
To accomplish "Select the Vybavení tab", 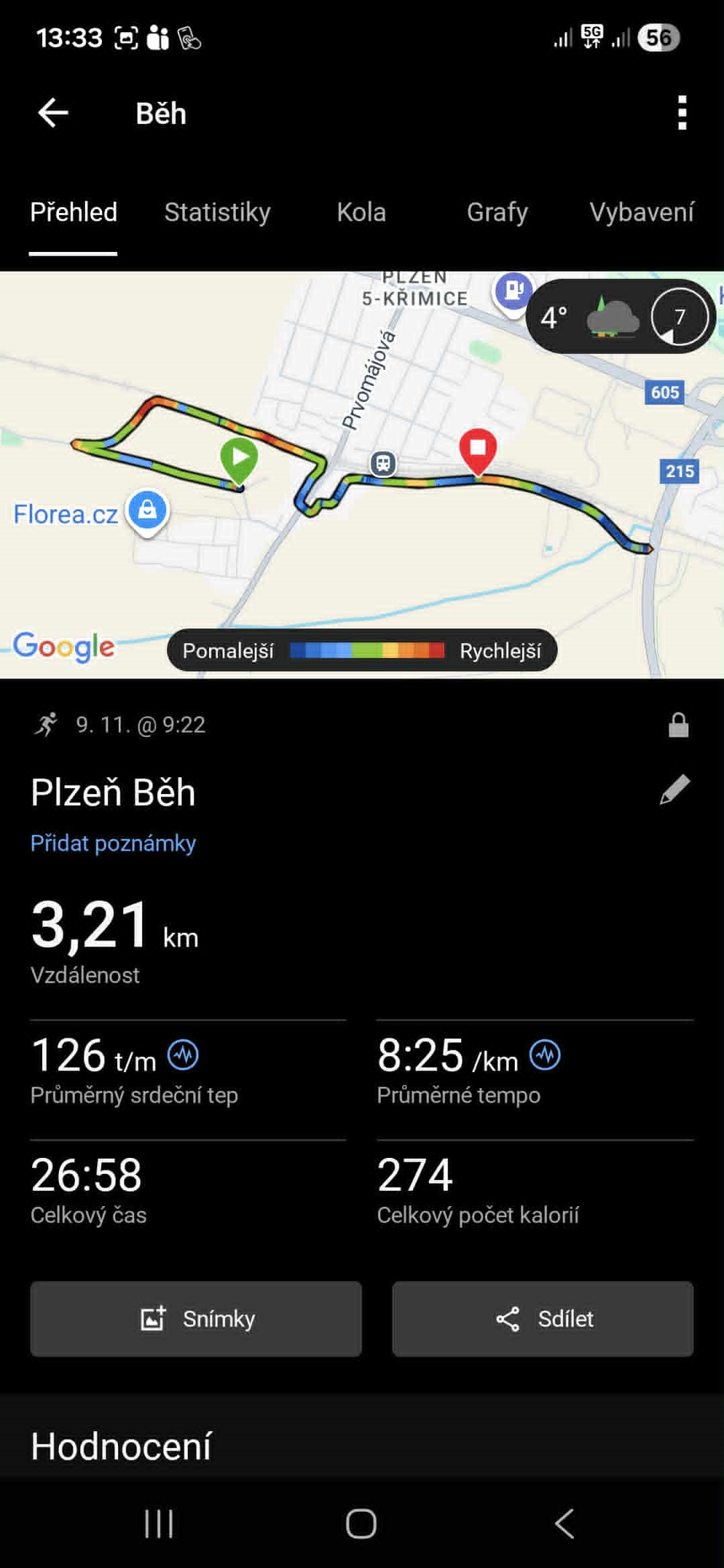I will [x=642, y=212].
